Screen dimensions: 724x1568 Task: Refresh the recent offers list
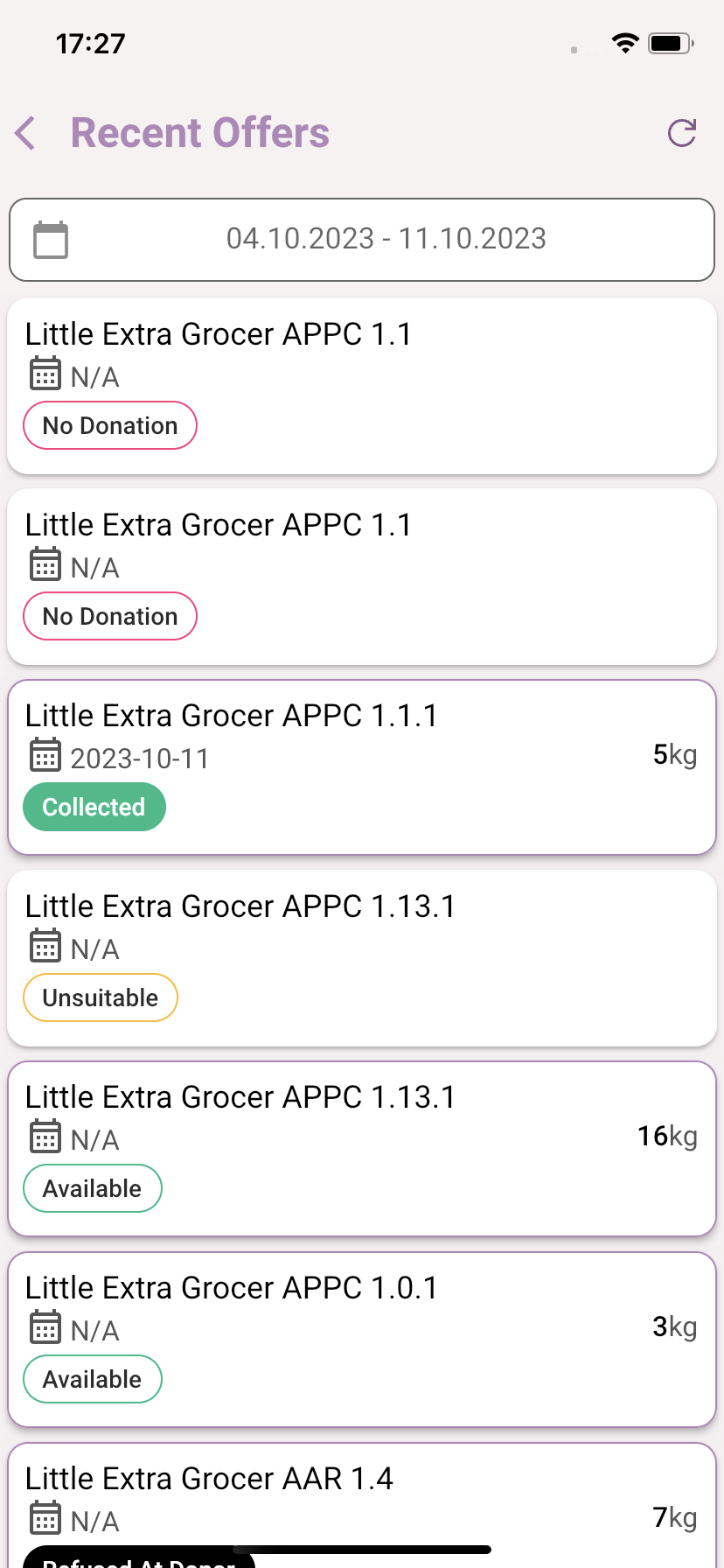[x=682, y=133]
